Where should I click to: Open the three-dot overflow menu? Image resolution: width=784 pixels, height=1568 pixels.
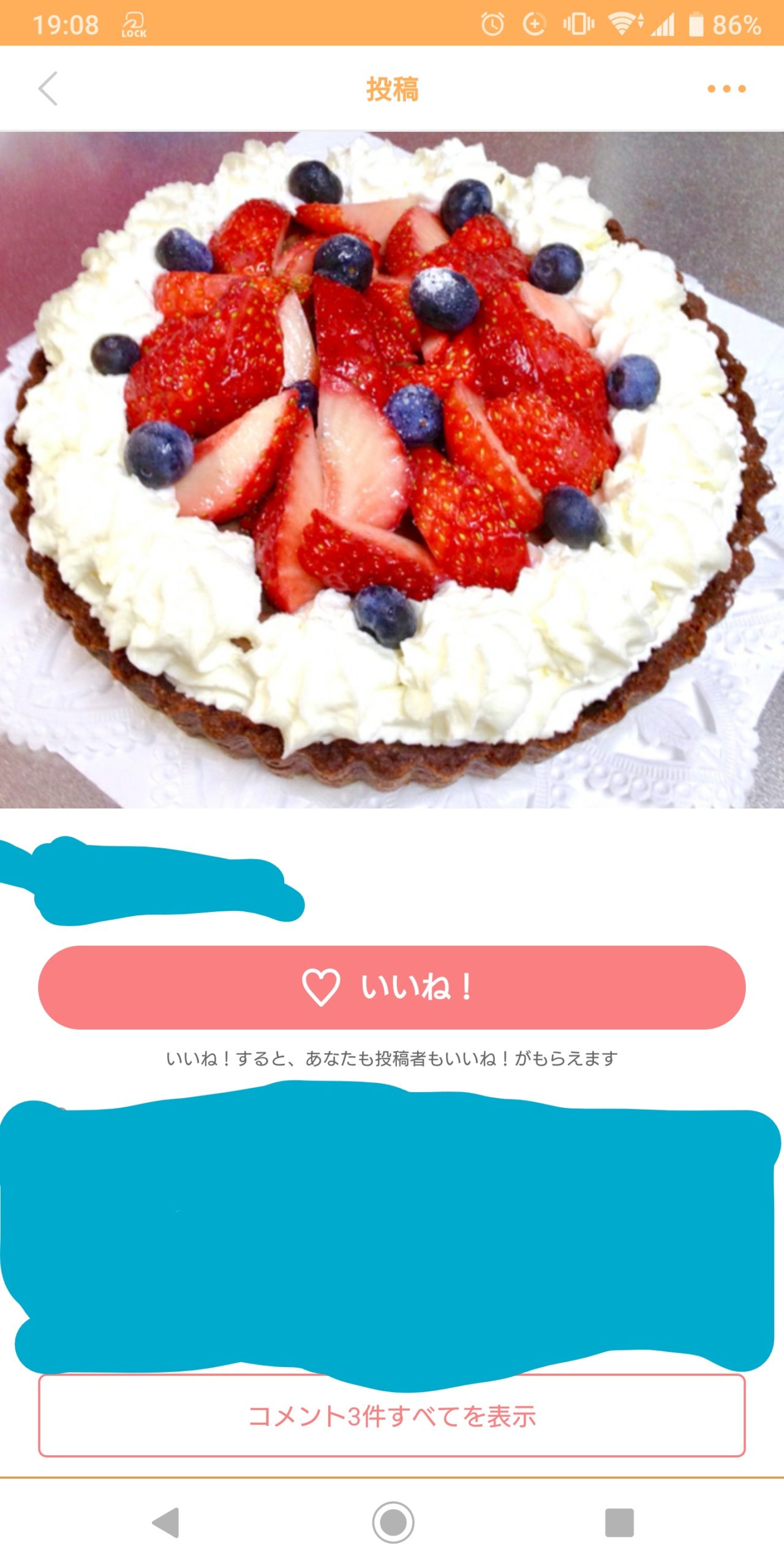(726, 89)
